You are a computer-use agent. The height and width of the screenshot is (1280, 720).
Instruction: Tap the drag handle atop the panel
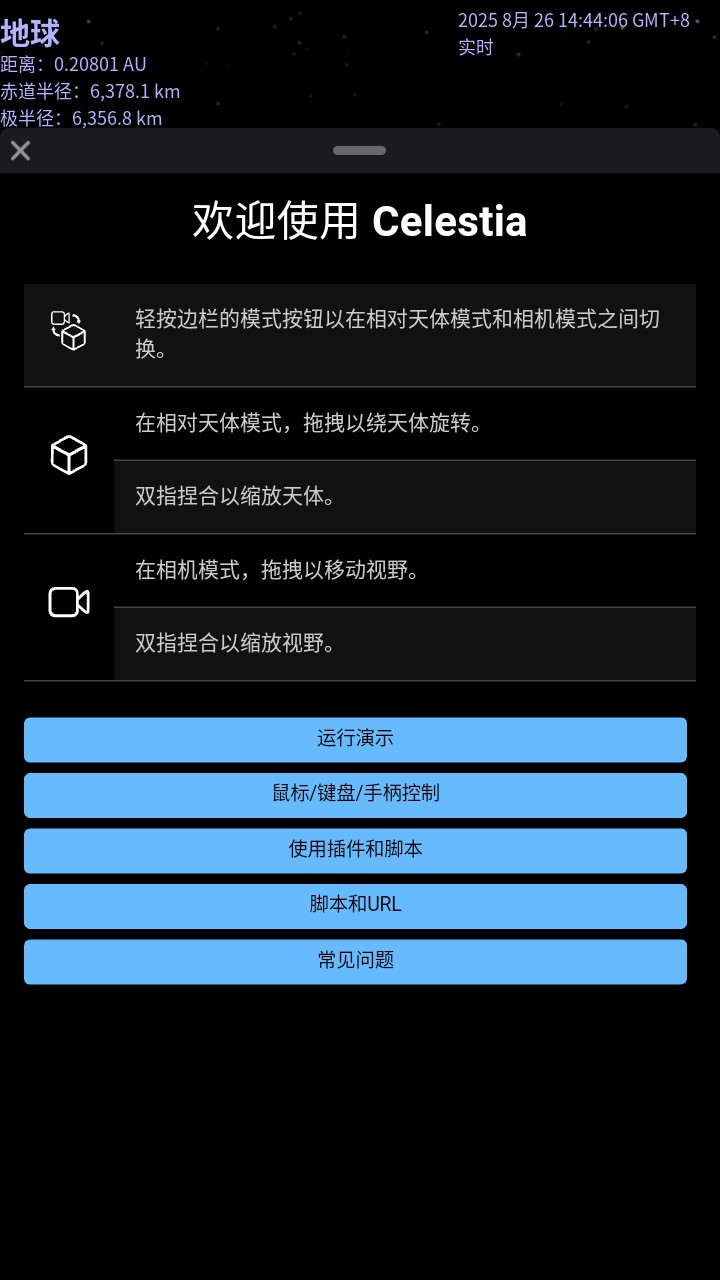(359, 150)
